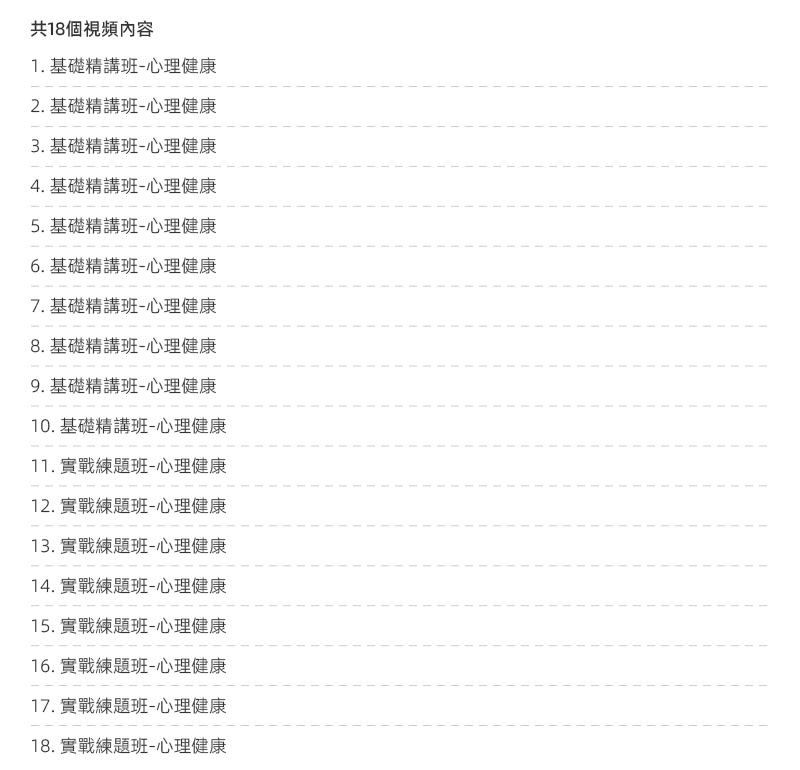Open video 11 實戰練題班-心理健康
The height and width of the screenshot is (770, 800).
tap(128, 467)
